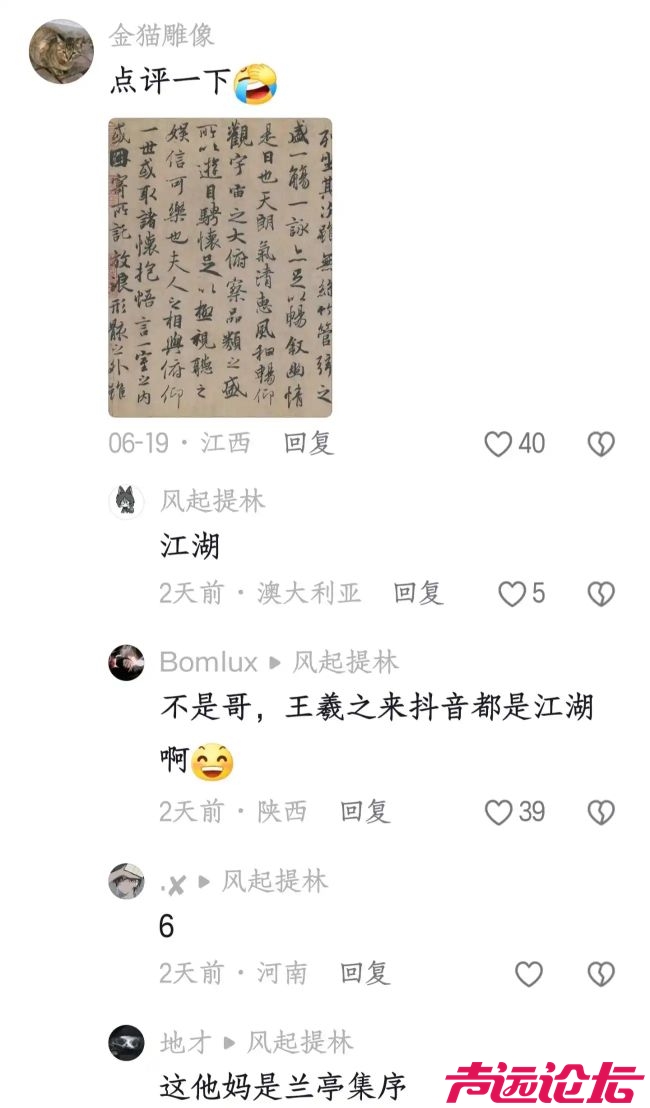Dislike Bomlux's comment
650x1108 pixels.
pyautogui.click(x=600, y=812)
